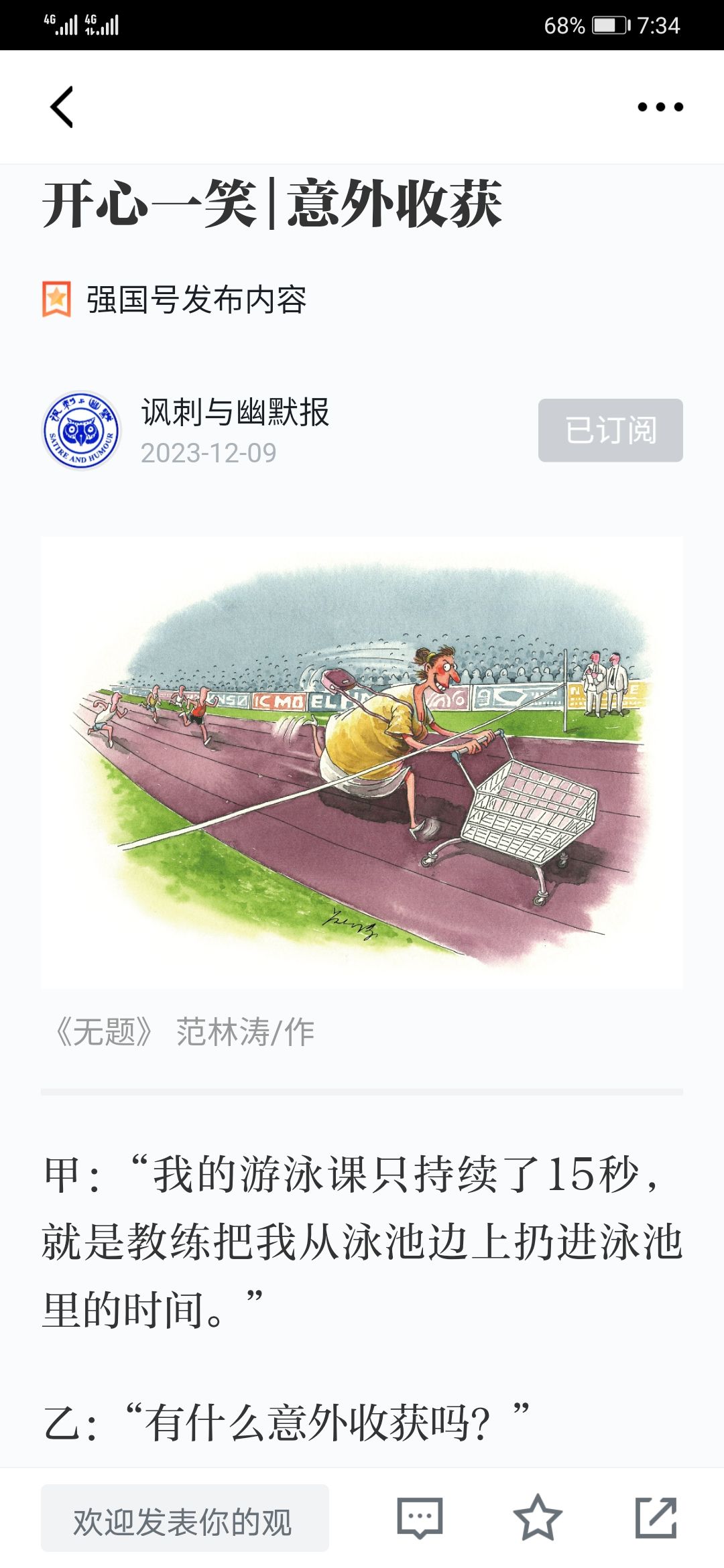Tap the 已订阅 subscribed button
The height and width of the screenshot is (1568, 724).
[x=611, y=430]
